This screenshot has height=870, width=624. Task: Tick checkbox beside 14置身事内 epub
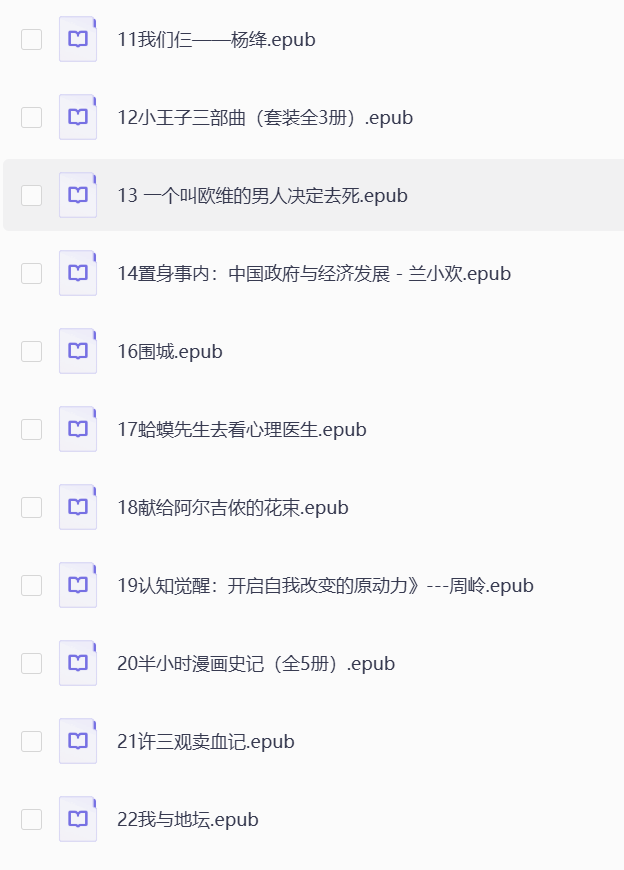[31, 274]
